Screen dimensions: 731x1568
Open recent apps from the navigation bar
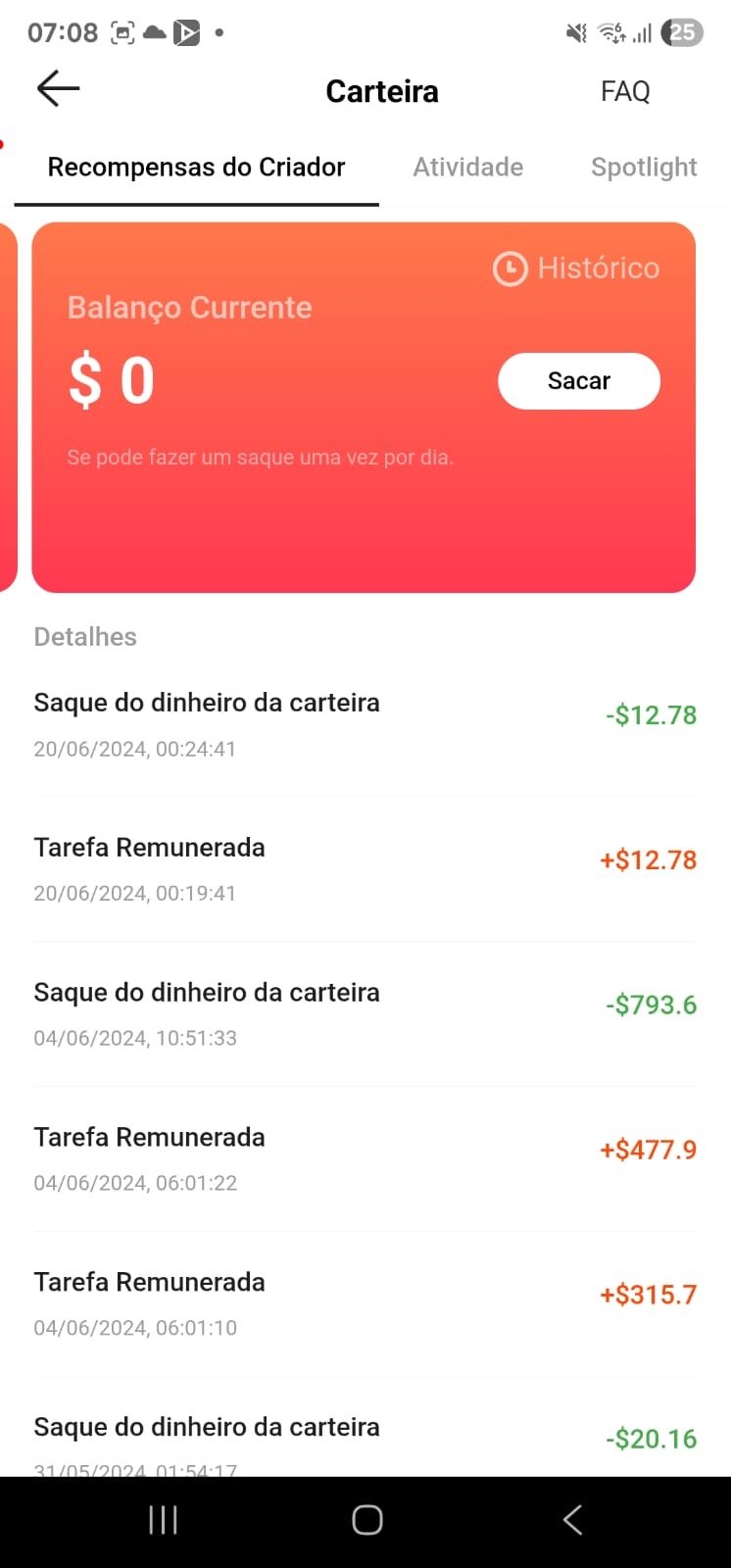pyautogui.click(x=163, y=1520)
